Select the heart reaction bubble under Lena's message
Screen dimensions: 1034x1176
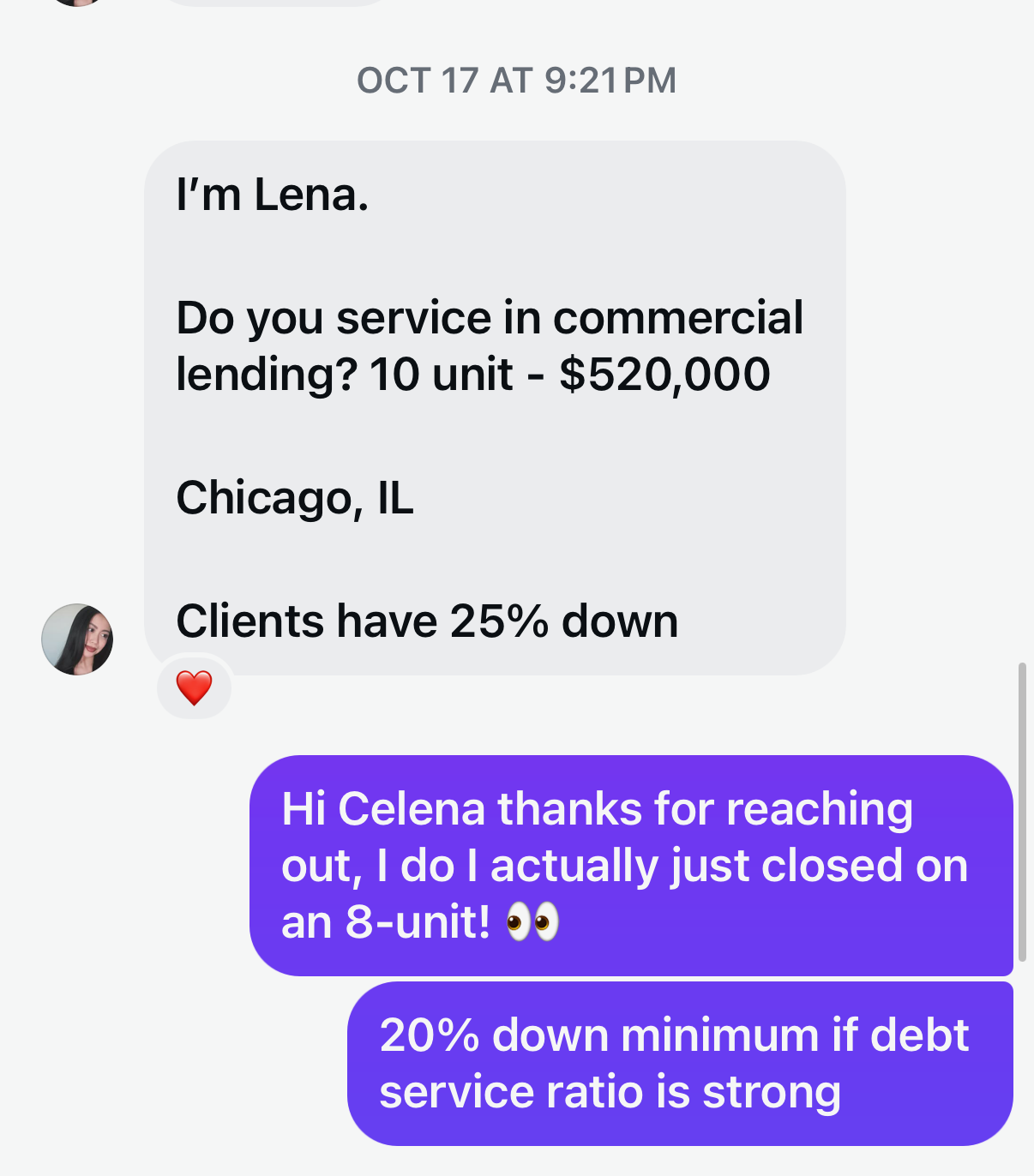193,687
